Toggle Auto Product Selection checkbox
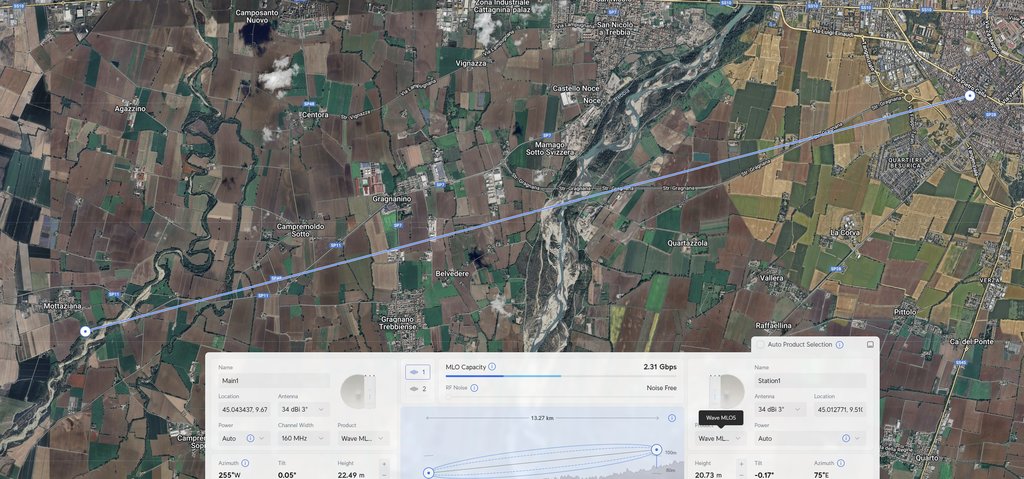The image size is (1024, 479). pyautogui.click(x=760, y=344)
